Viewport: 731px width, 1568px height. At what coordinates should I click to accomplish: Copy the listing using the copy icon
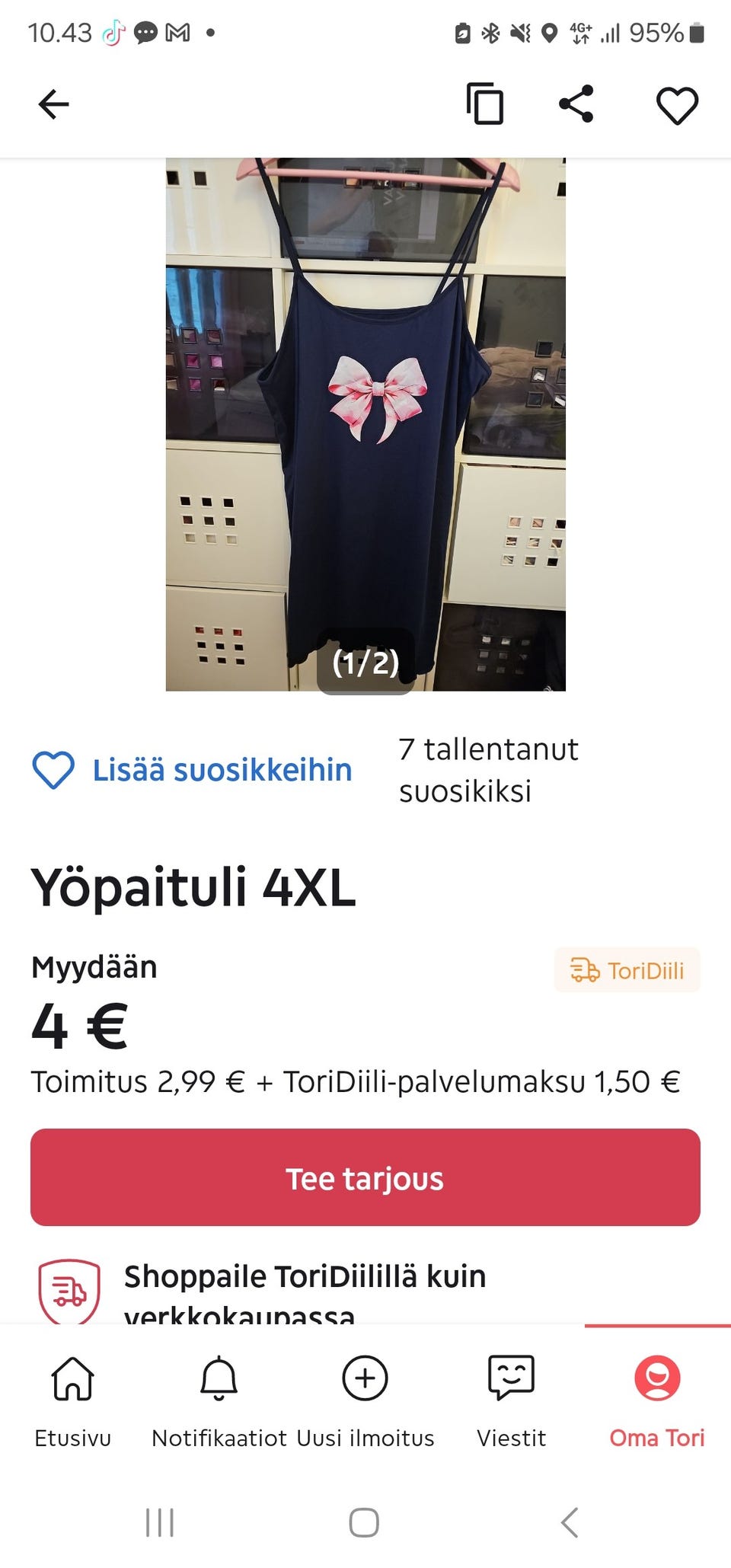[486, 105]
